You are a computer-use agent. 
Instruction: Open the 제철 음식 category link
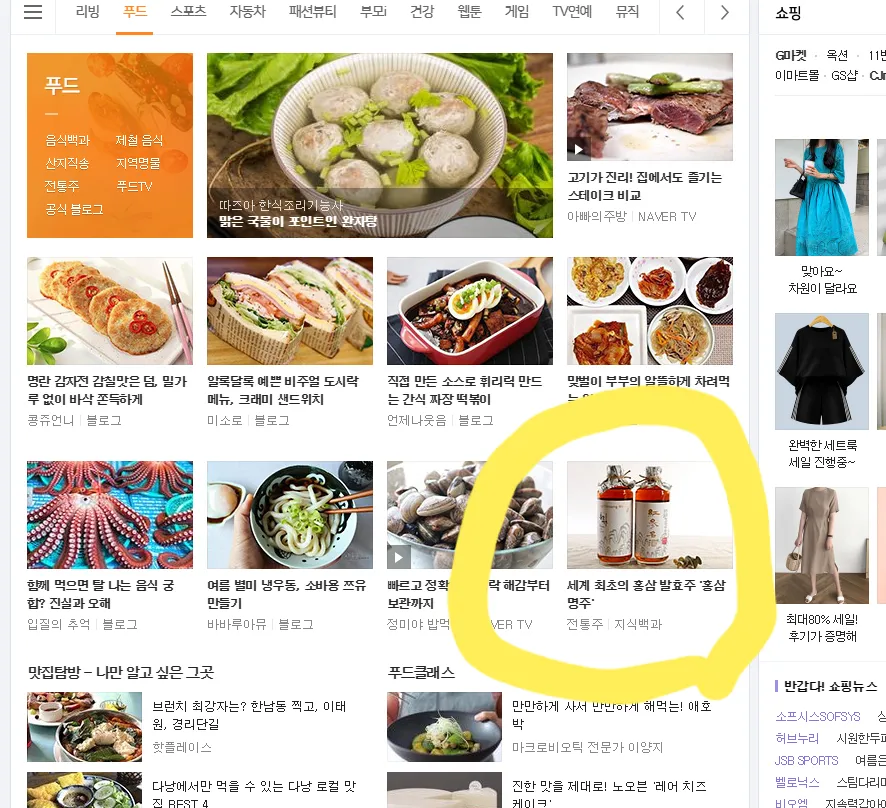click(x=139, y=140)
